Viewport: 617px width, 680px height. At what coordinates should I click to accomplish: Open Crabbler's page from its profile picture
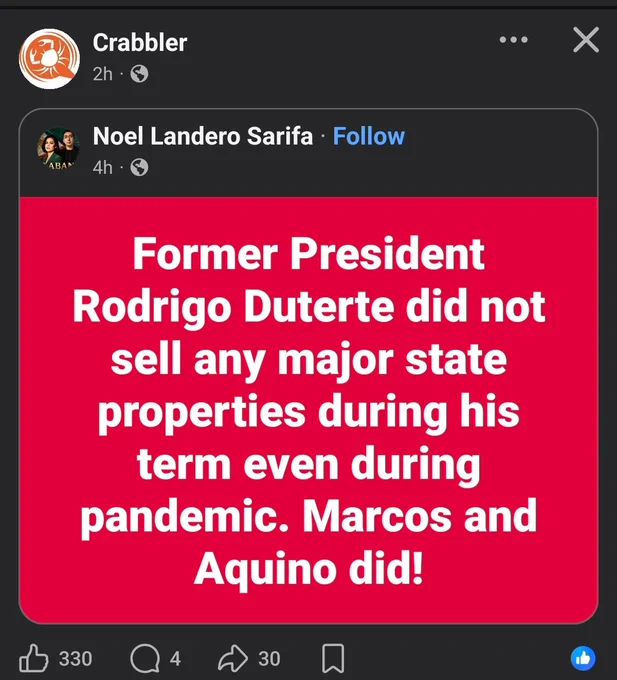click(49, 59)
